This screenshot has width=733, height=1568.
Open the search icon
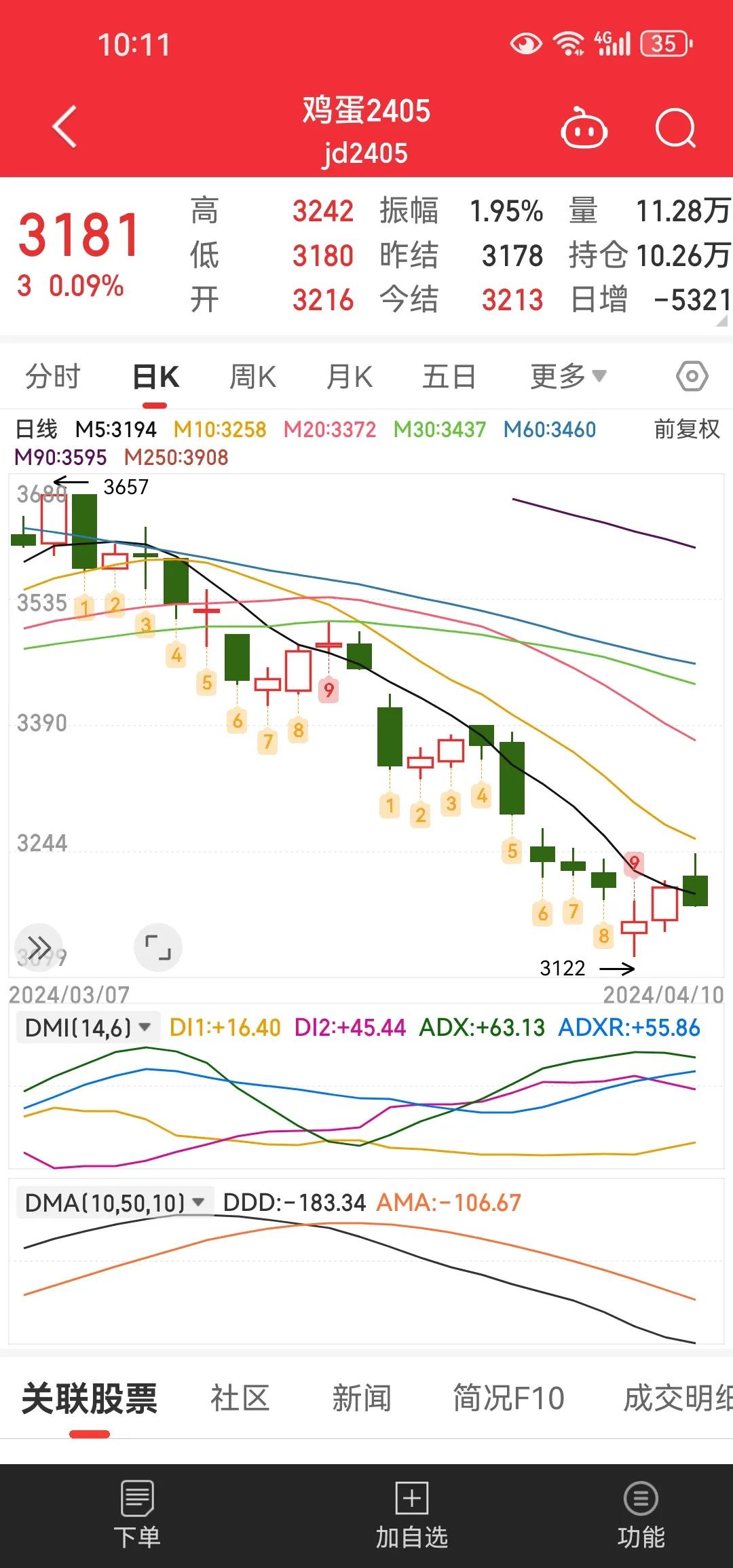[676, 129]
